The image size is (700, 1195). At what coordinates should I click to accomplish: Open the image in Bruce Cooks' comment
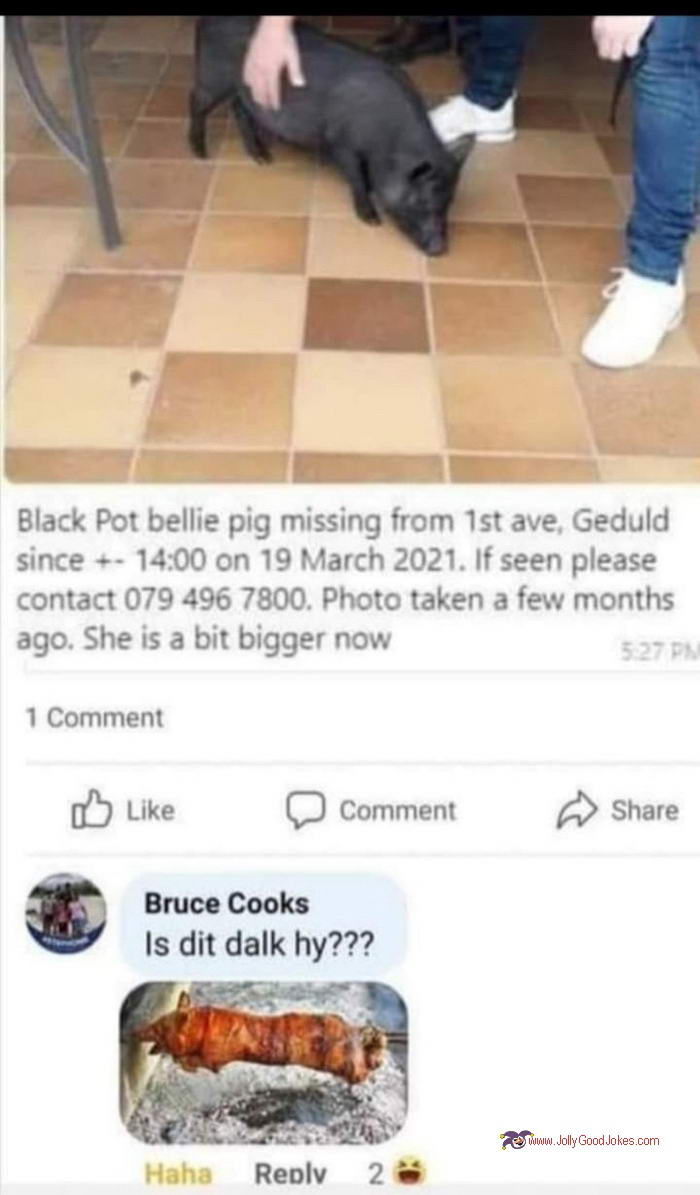263,1060
